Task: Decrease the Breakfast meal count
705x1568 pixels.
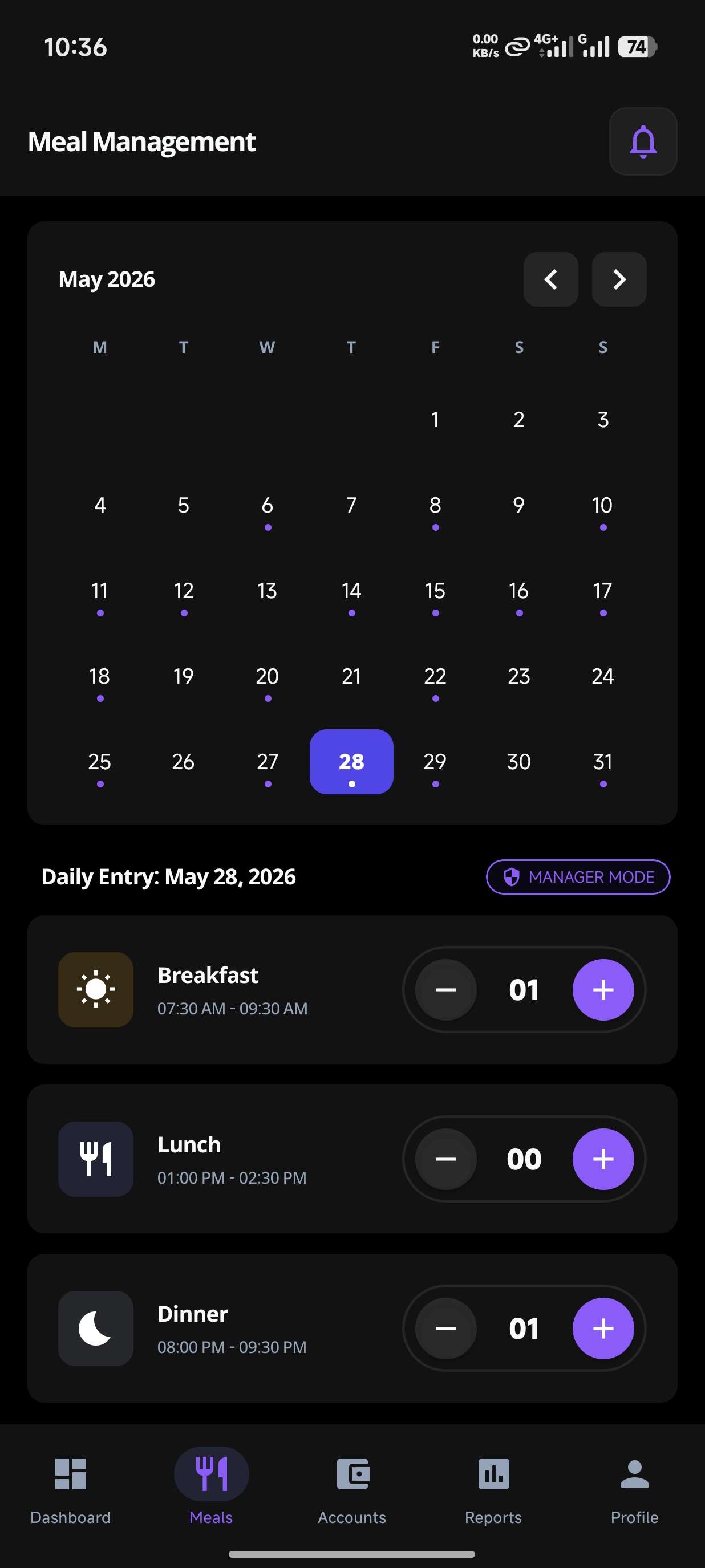Action: pyautogui.click(x=445, y=990)
